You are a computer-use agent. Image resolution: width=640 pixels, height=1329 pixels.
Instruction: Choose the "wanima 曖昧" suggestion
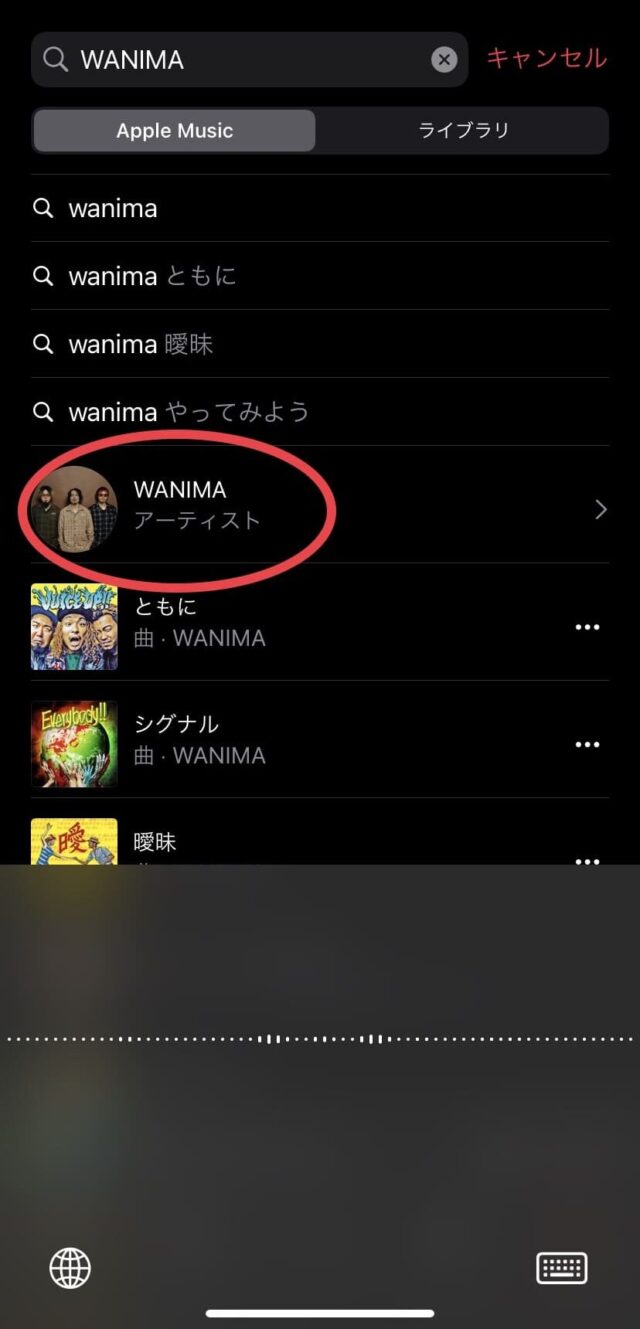[x=320, y=344]
